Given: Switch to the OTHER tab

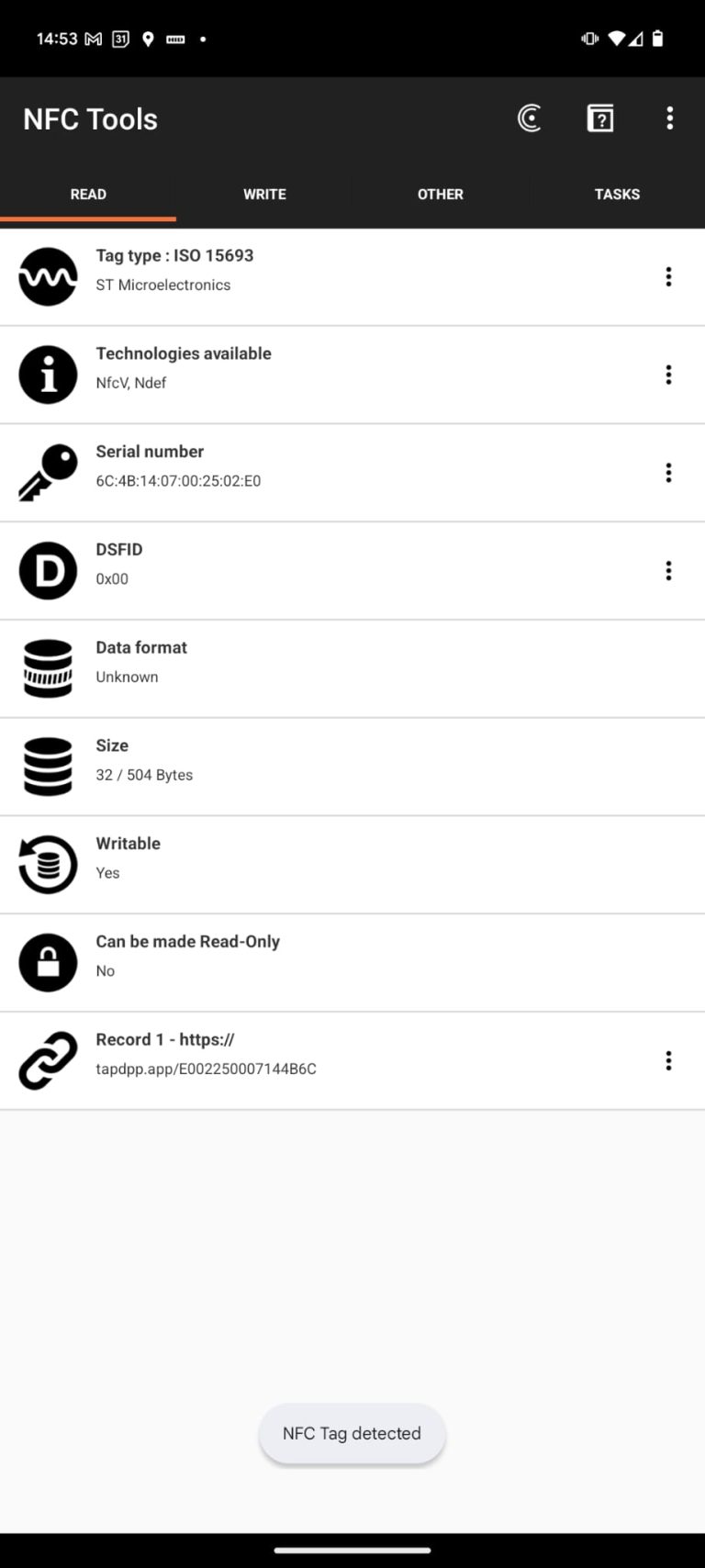Looking at the screenshot, I should (x=441, y=194).
